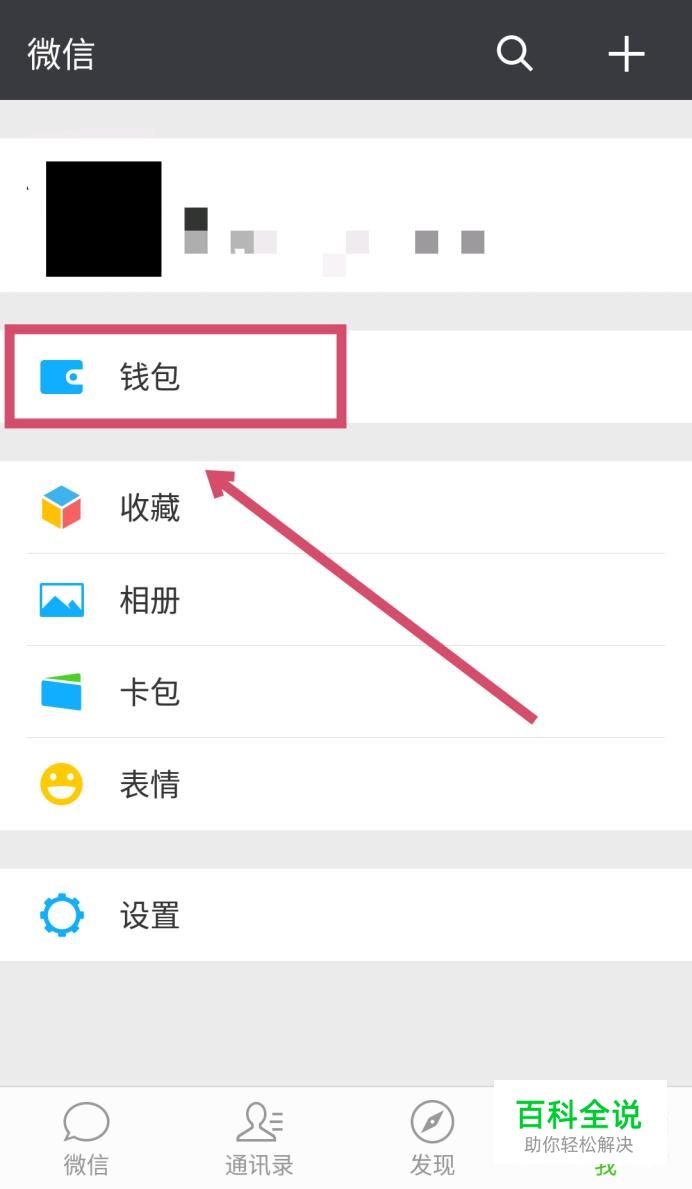
Task: Open the plus menu
Action: pos(626,55)
